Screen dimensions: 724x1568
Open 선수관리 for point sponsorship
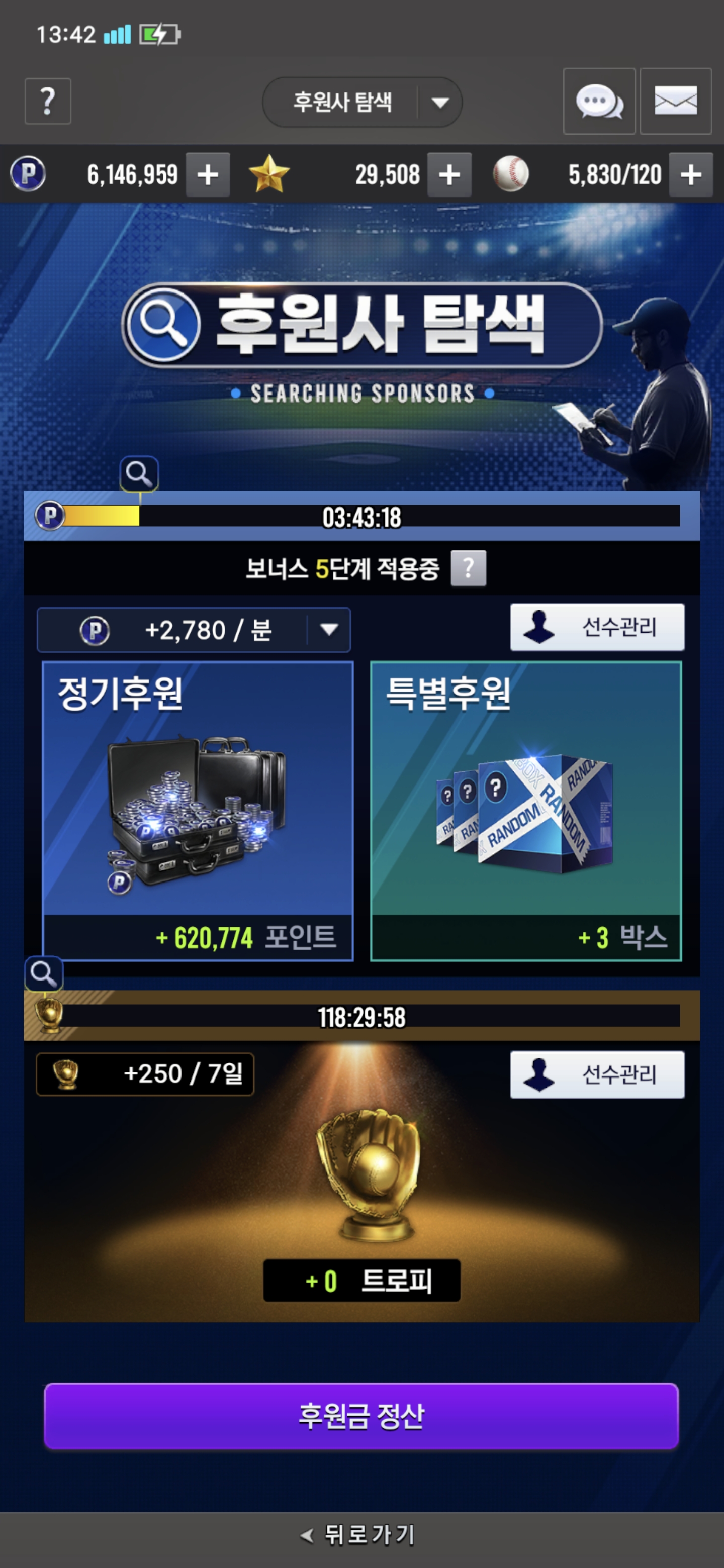pos(597,628)
